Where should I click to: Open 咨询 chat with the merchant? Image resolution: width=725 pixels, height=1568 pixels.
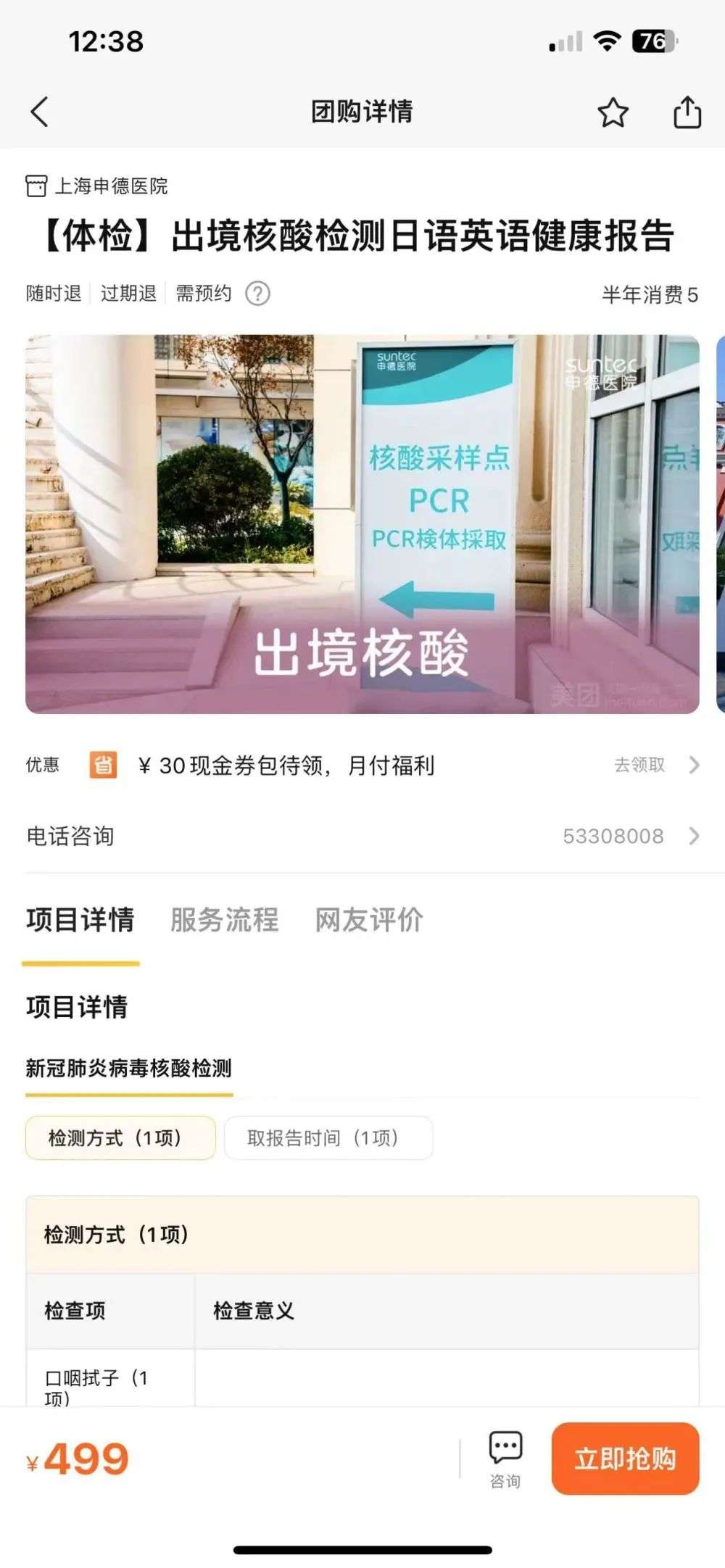click(x=505, y=1459)
